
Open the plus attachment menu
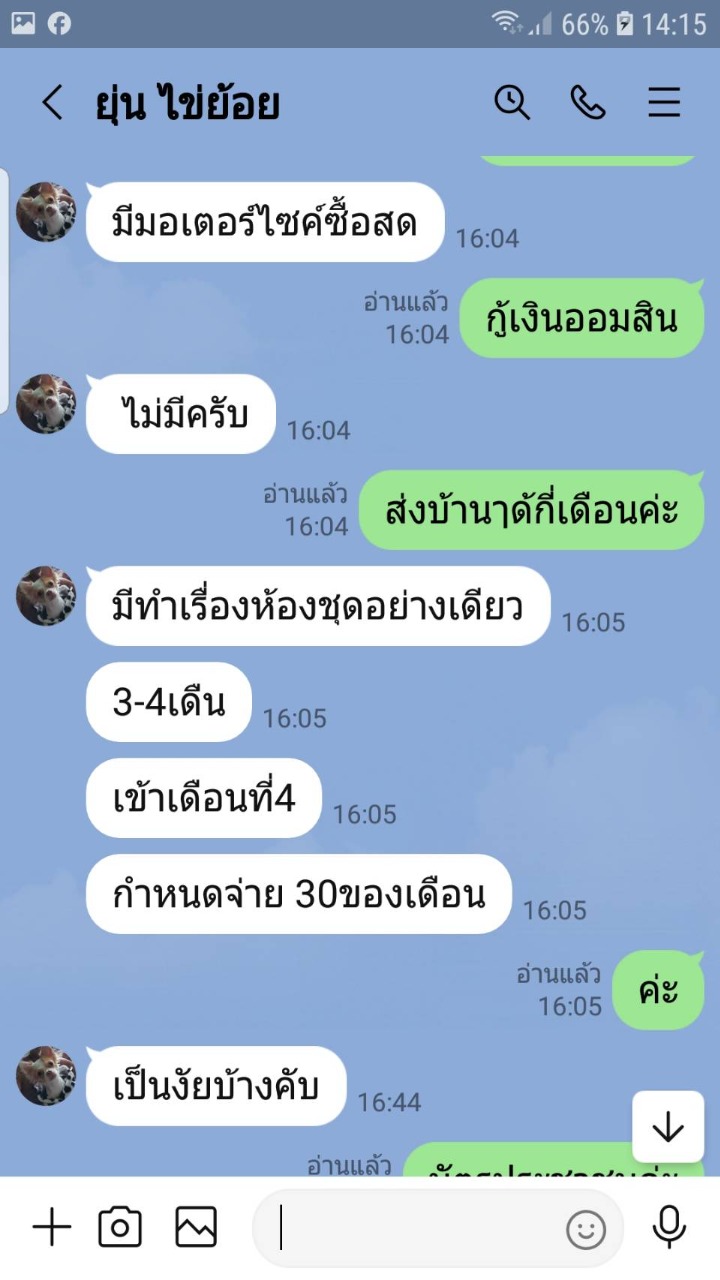click(x=52, y=1227)
